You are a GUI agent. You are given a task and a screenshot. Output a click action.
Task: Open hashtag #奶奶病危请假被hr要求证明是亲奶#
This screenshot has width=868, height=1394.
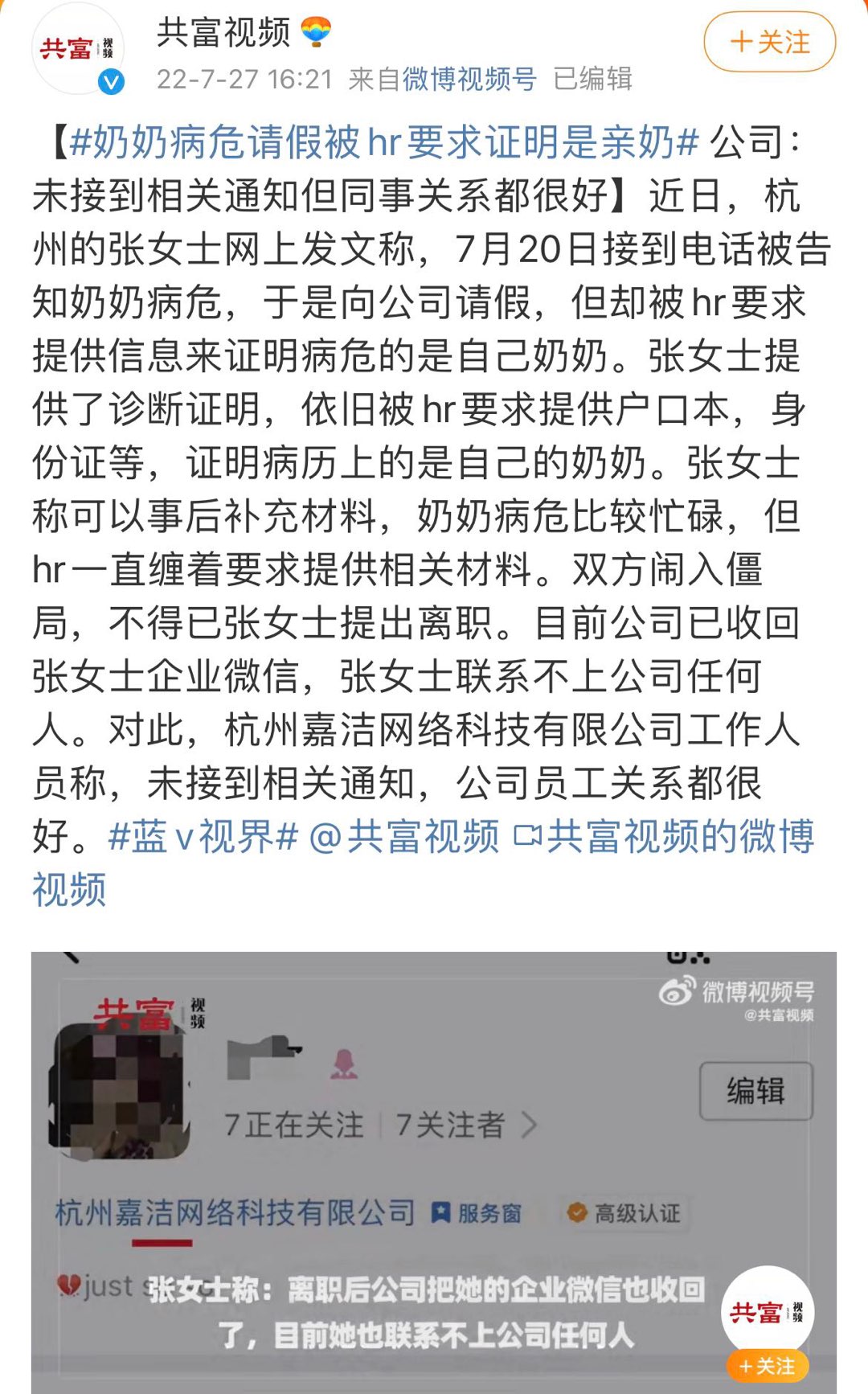click(383, 143)
